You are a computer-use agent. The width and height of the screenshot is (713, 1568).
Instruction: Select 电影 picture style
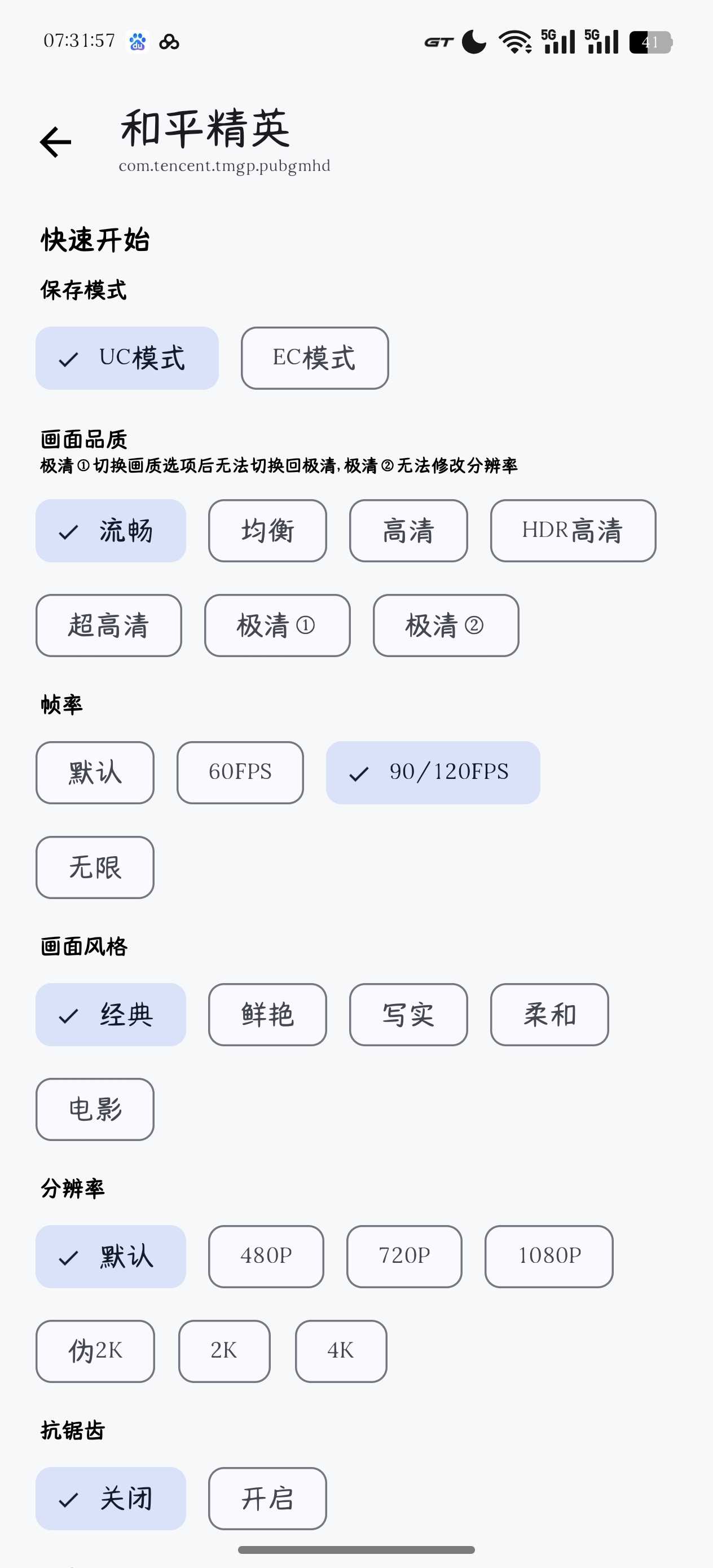(95, 1109)
